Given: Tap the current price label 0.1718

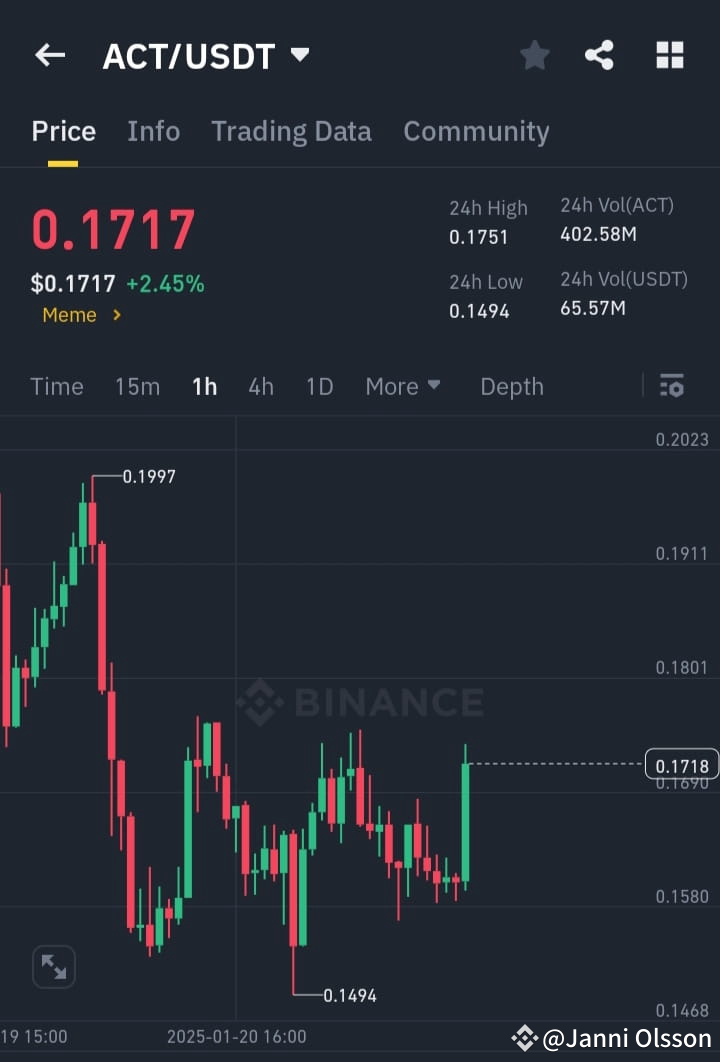Looking at the screenshot, I should 683,765.
